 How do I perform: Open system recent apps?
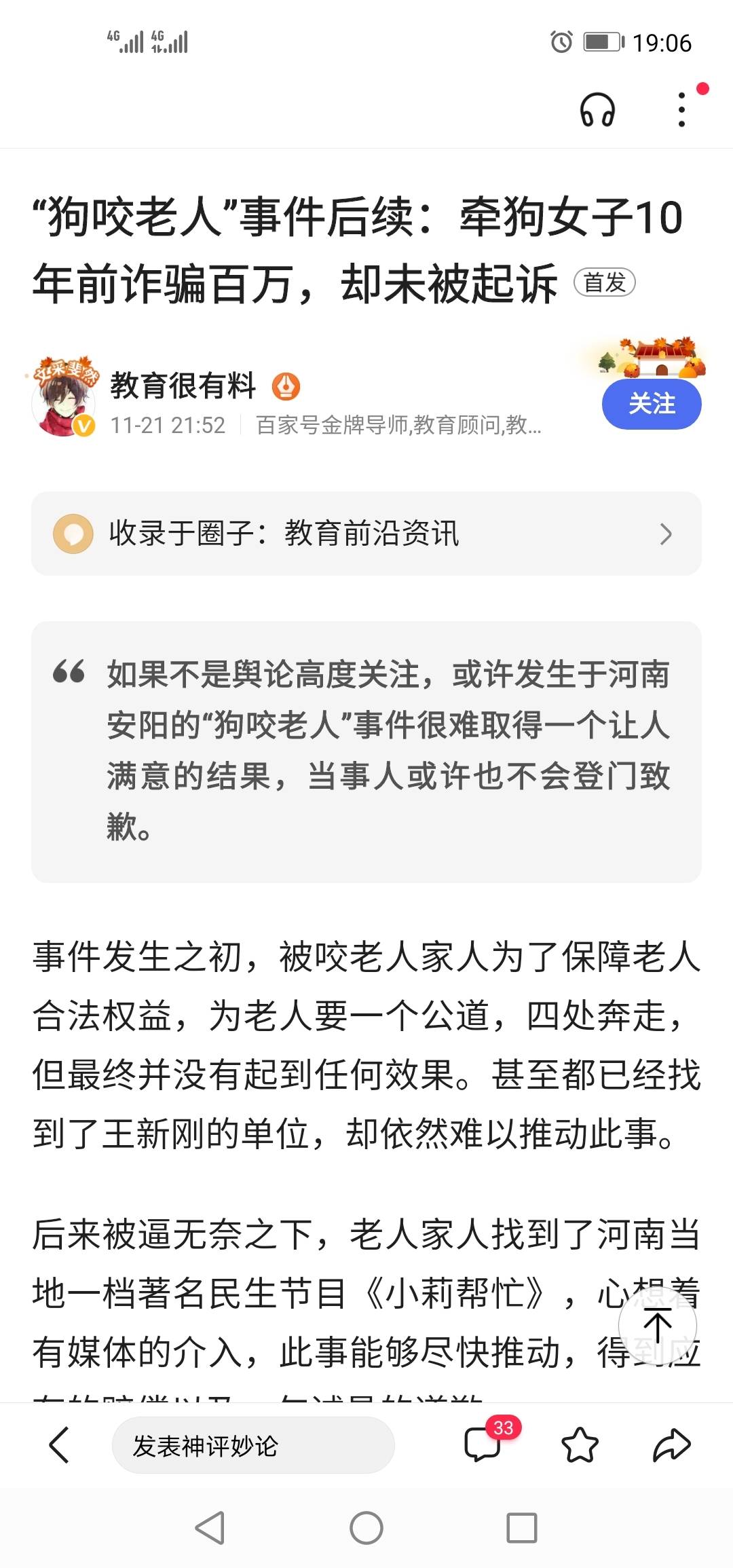(x=522, y=1528)
